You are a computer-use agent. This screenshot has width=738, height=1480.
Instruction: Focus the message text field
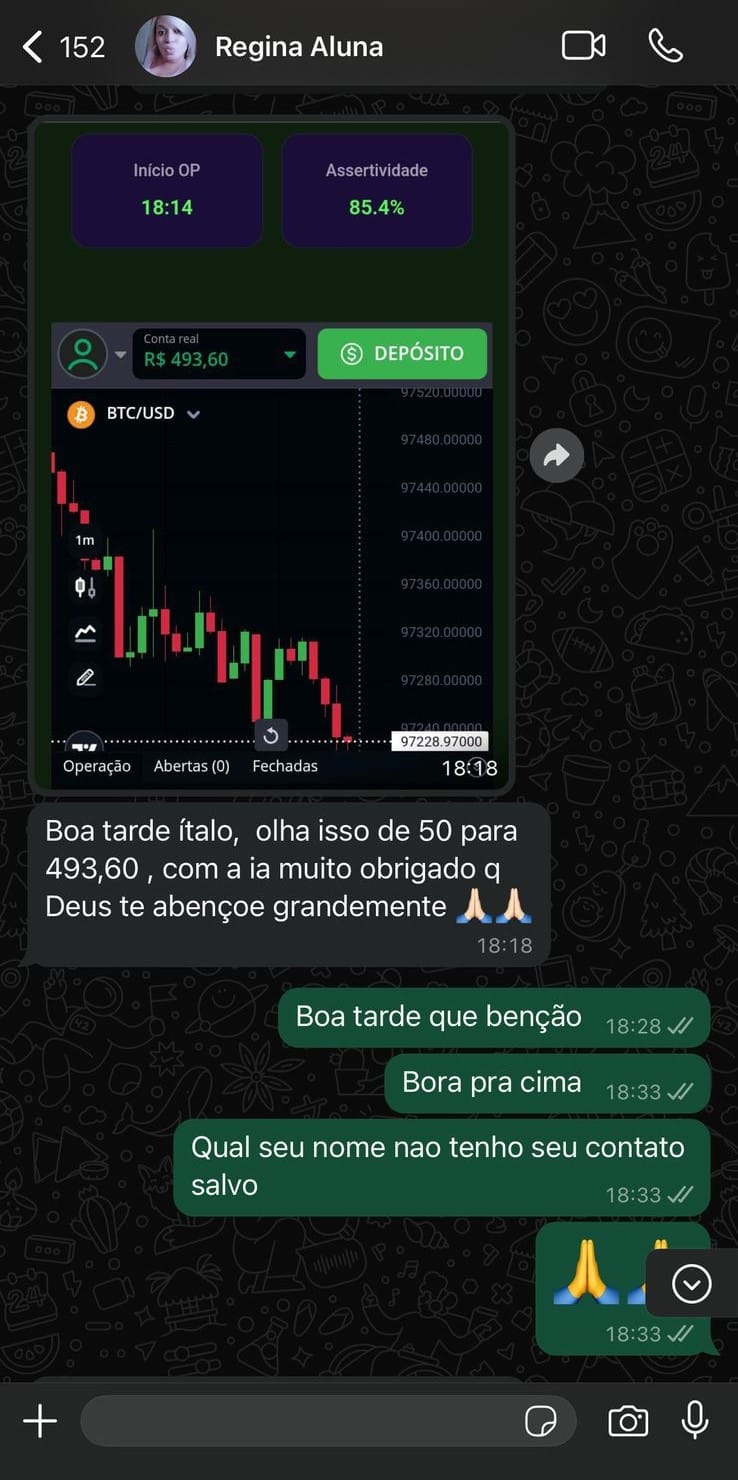tap(300, 1421)
